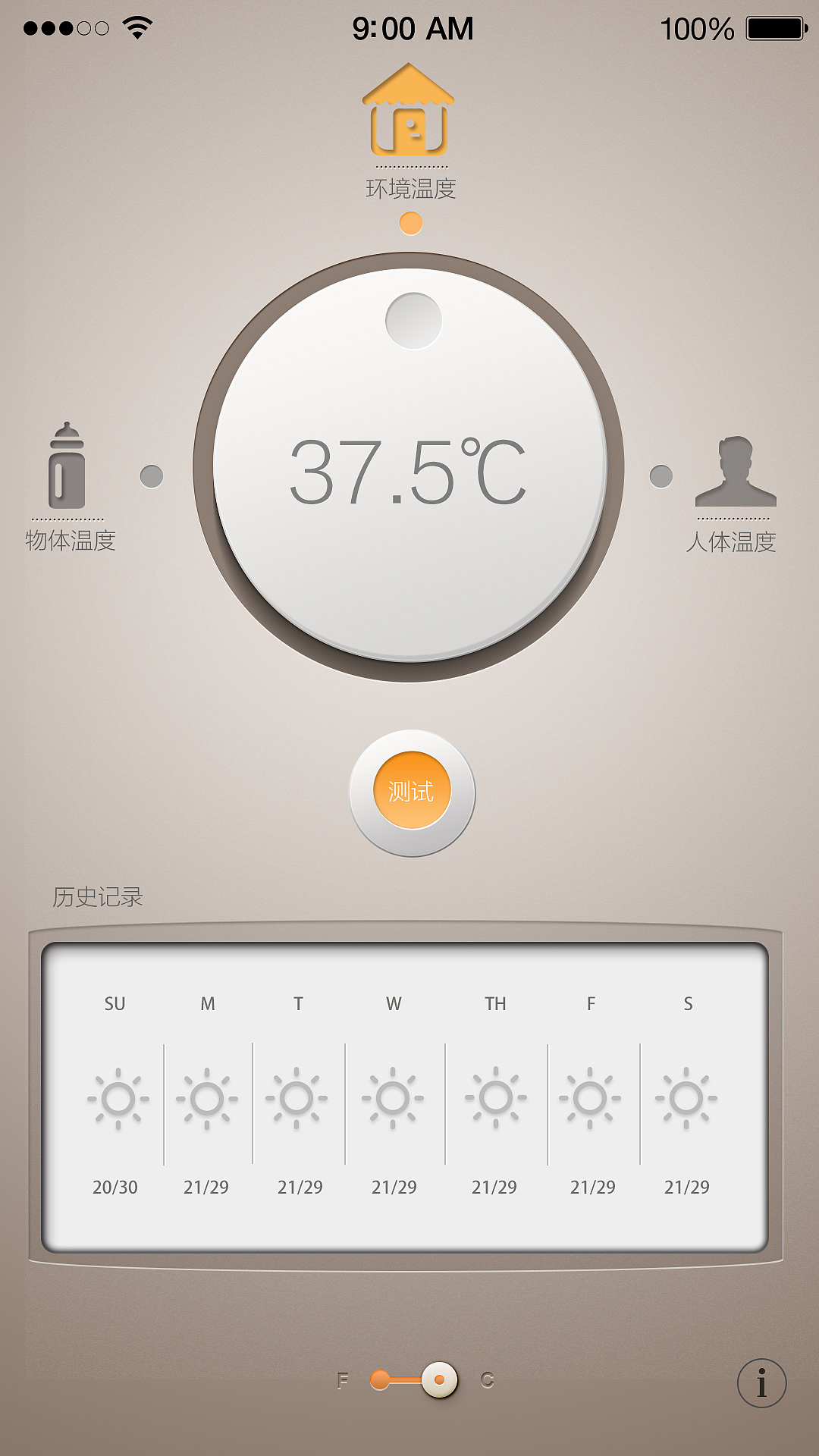This screenshot has width=819, height=1456.
Task: Tap the orange 测试 button
Action: [412, 792]
